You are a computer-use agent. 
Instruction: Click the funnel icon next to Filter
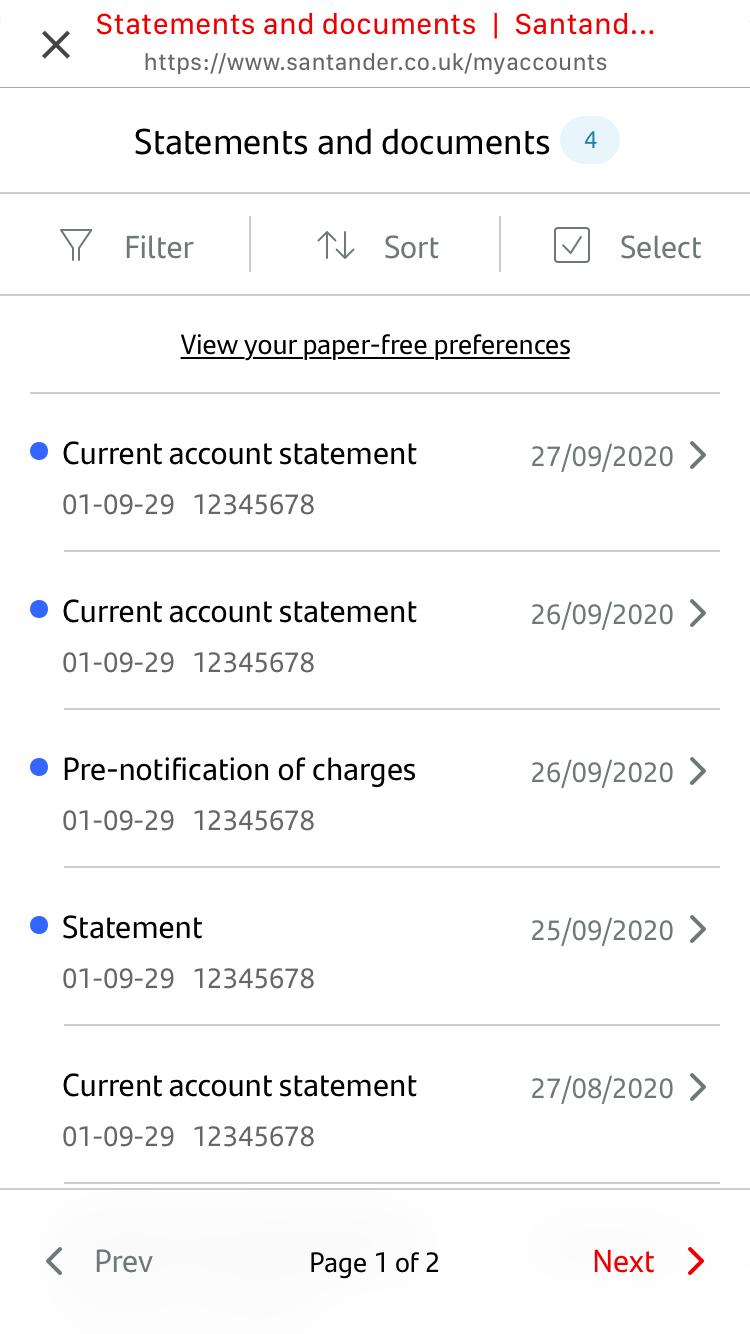coord(77,245)
